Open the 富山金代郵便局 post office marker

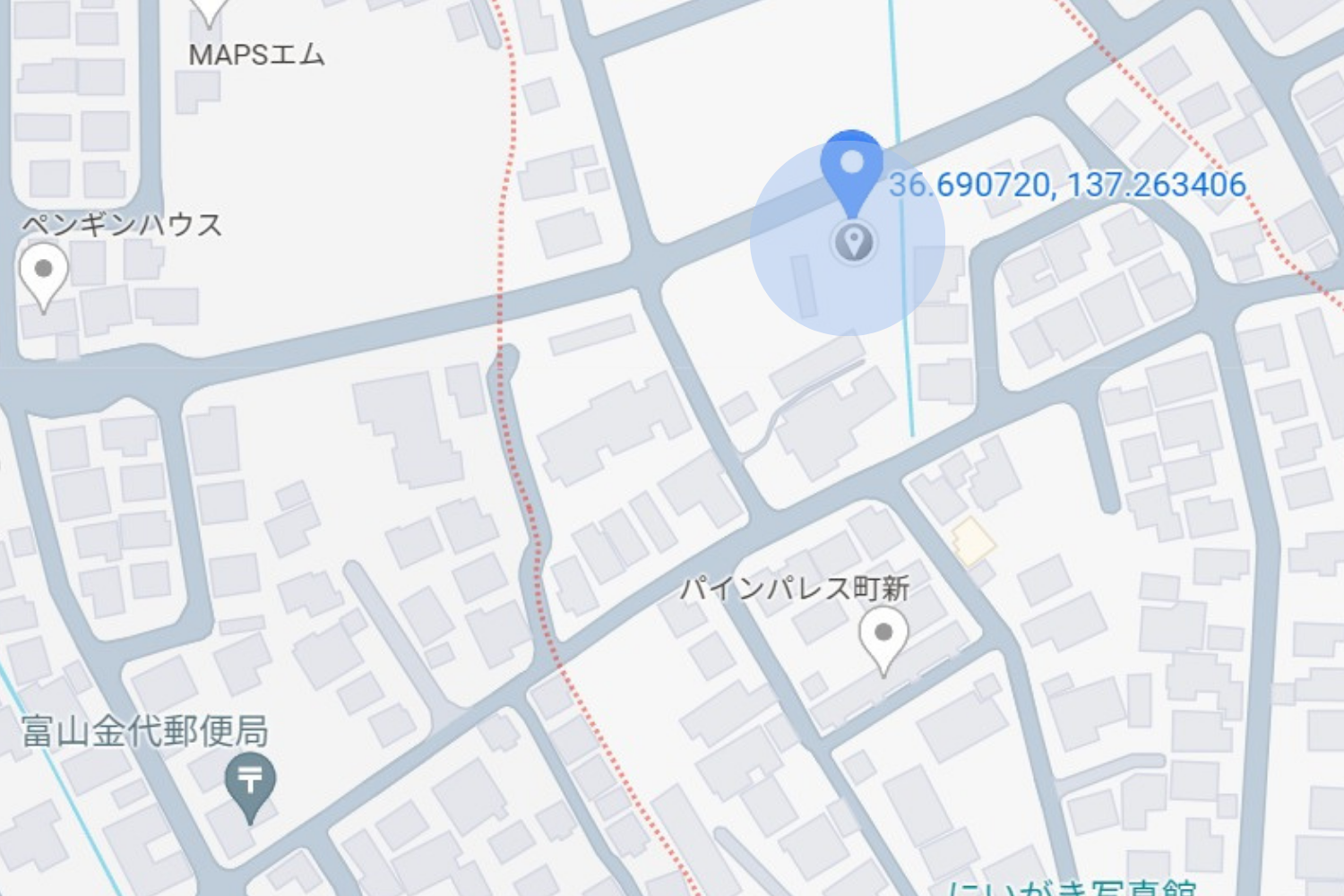[250, 785]
